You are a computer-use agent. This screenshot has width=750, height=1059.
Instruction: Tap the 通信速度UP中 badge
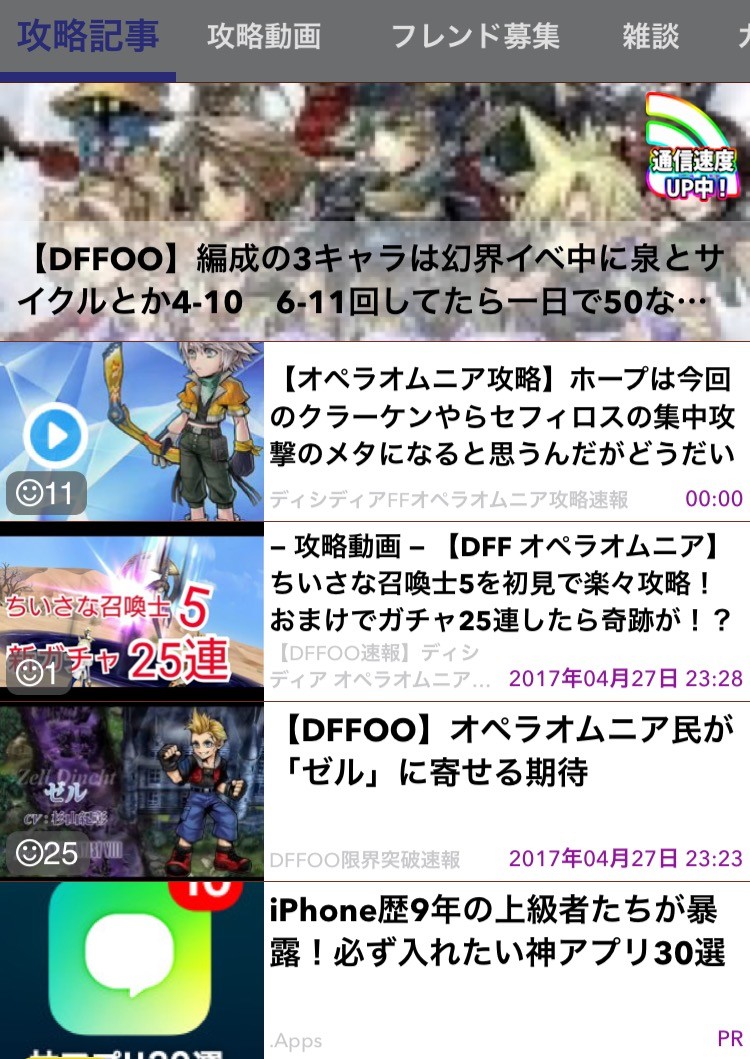[x=692, y=147]
